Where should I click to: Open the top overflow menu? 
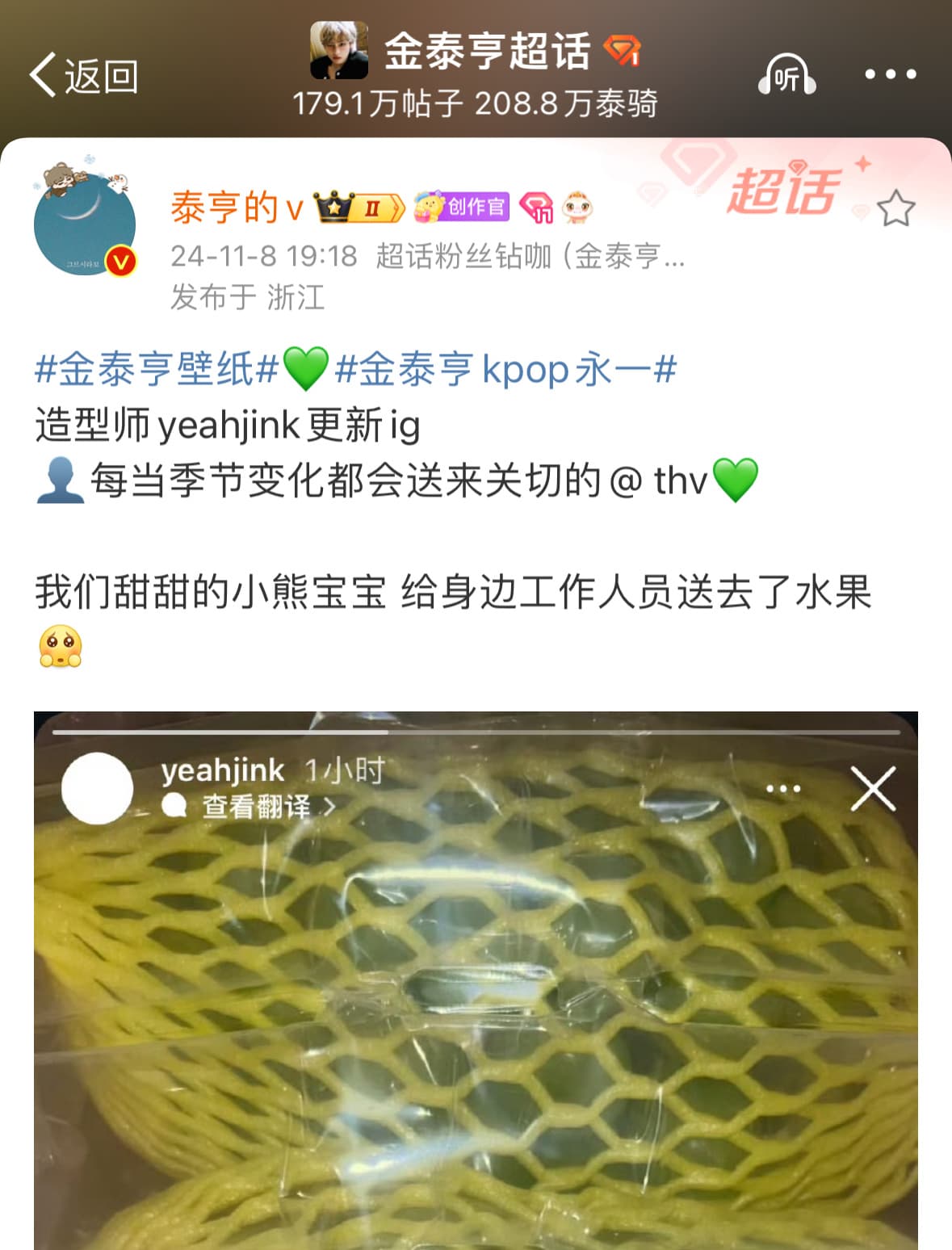tap(890, 74)
